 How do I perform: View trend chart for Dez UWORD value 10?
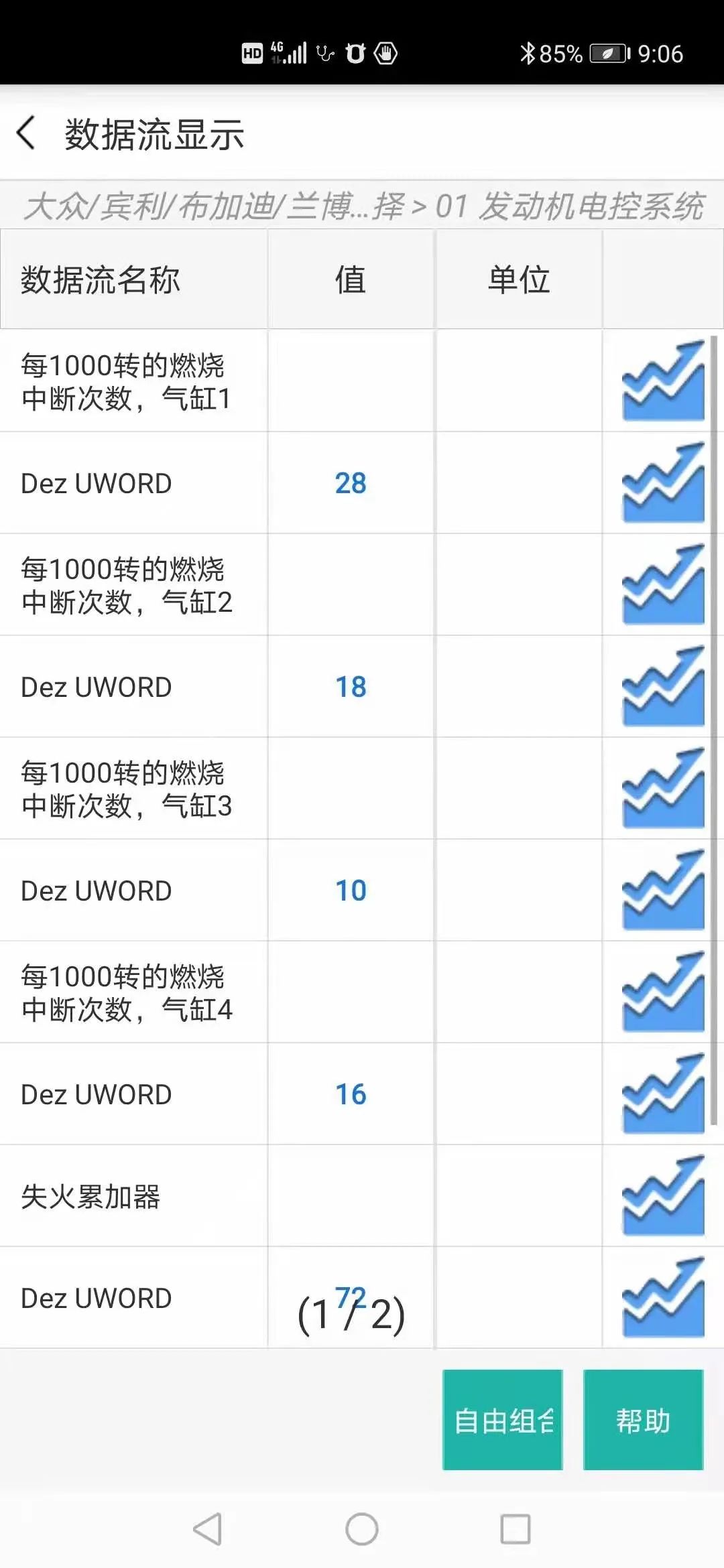pos(662,891)
